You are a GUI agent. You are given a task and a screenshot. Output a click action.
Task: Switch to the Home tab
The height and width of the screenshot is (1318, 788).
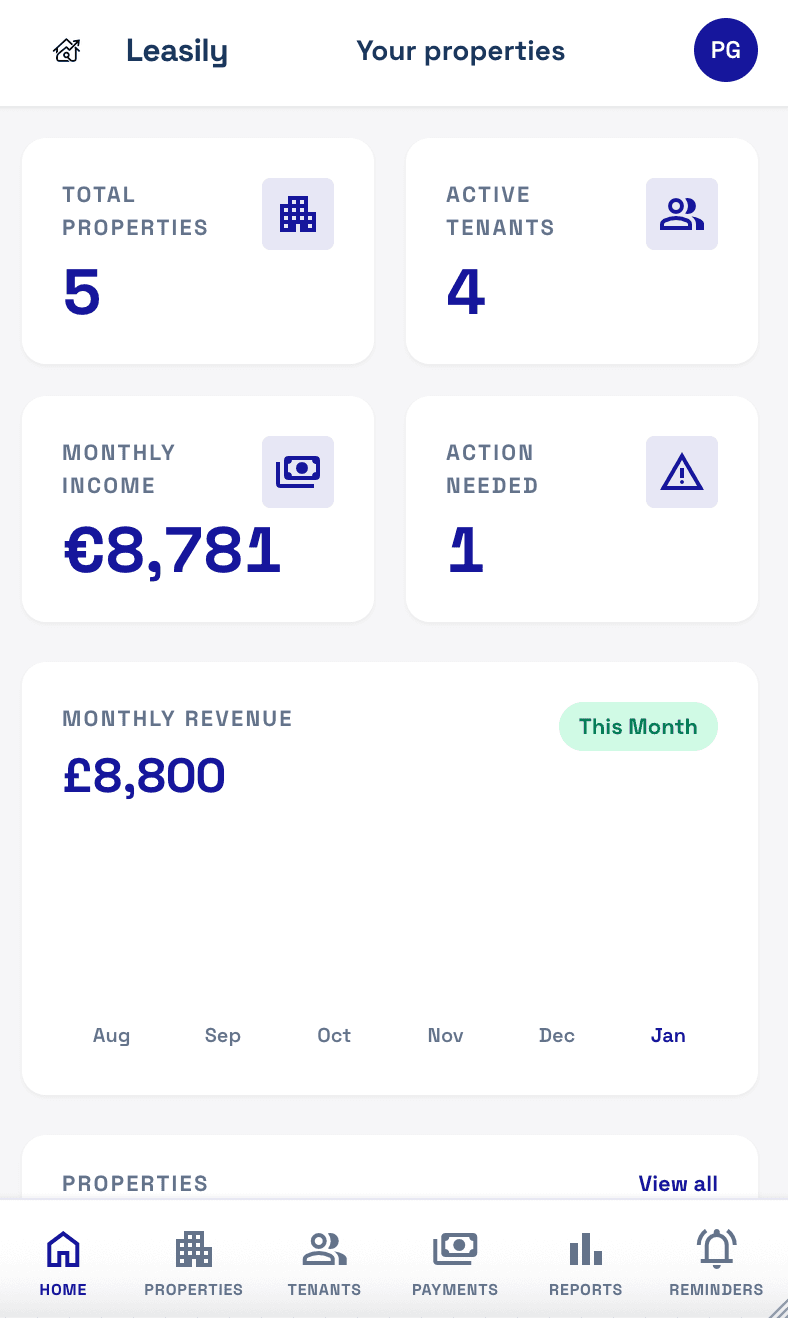(62, 1260)
